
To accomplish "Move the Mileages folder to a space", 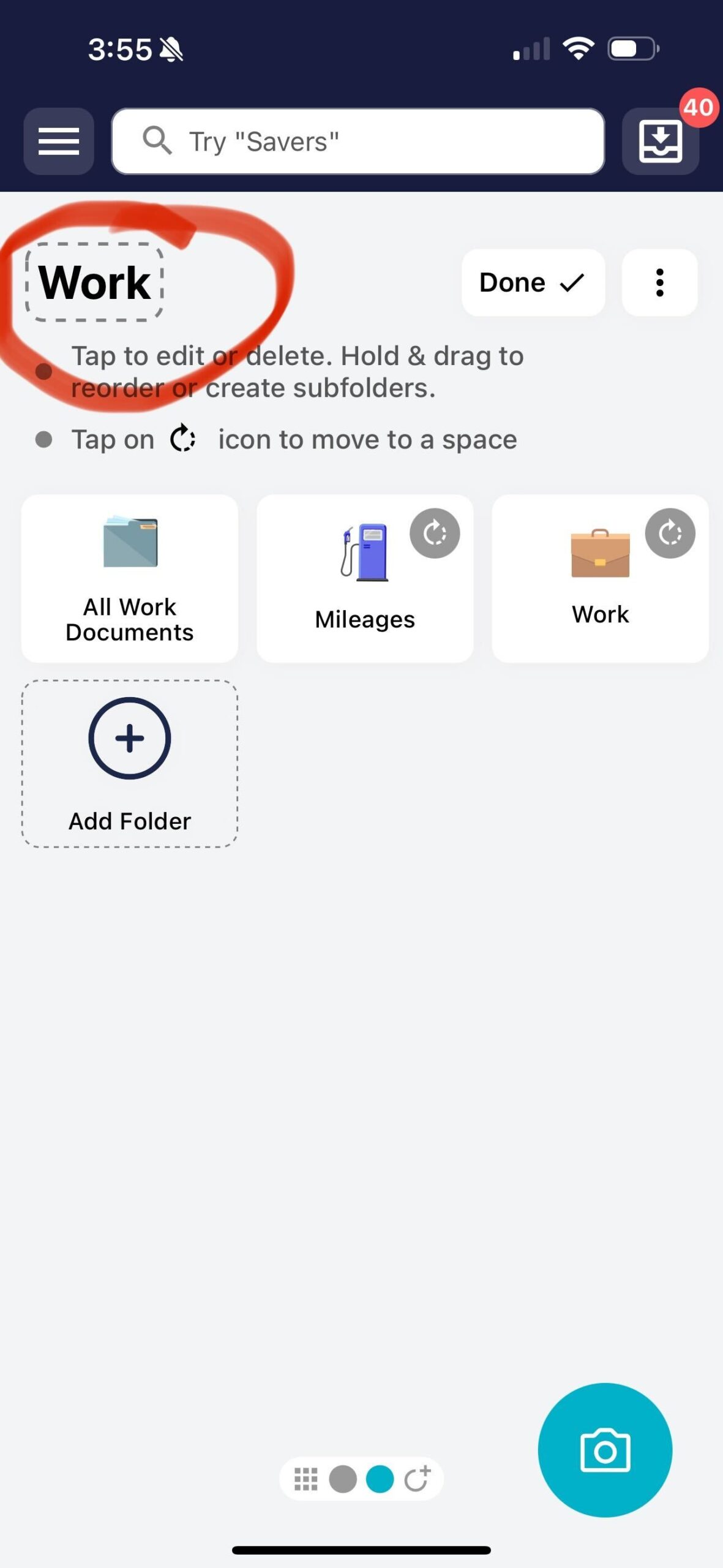I will (x=435, y=533).
